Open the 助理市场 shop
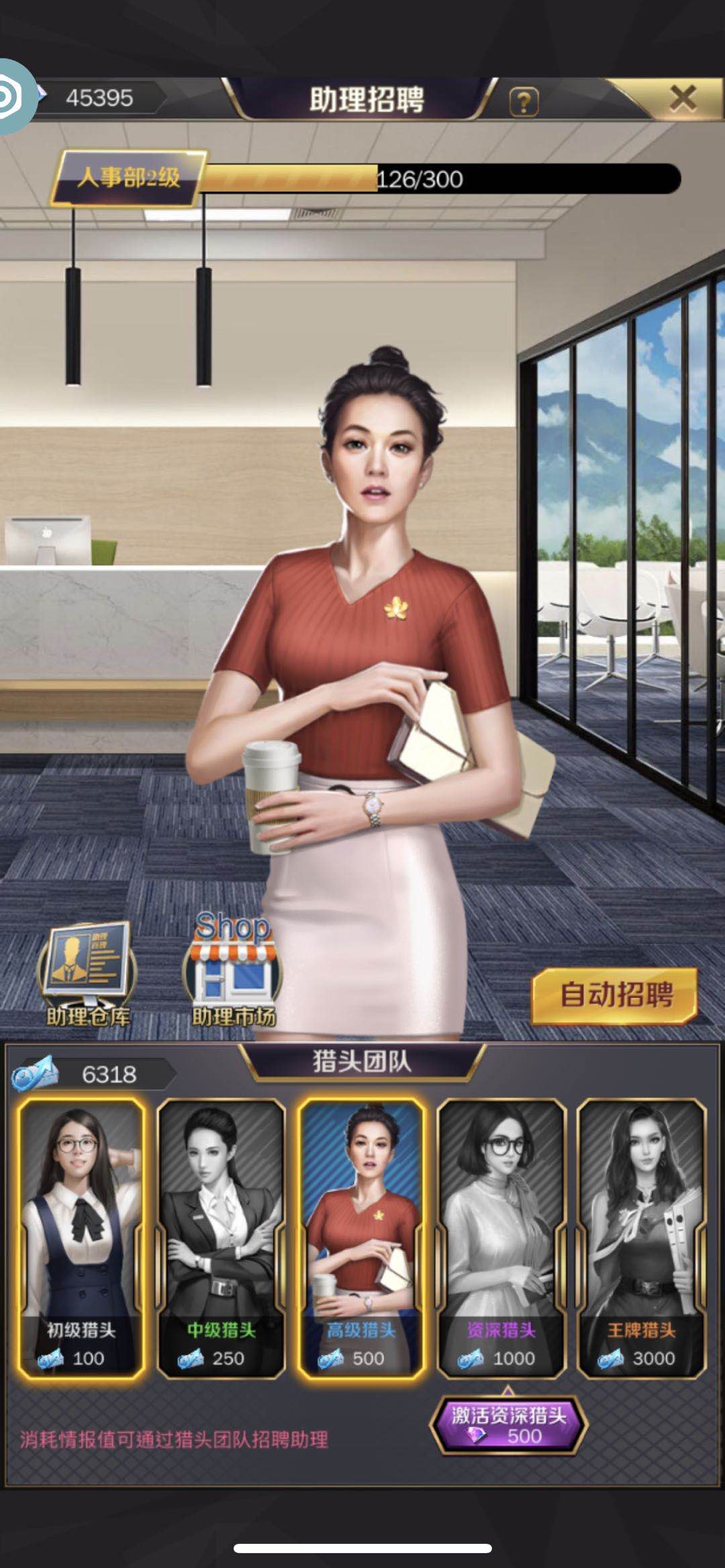 pos(233,971)
